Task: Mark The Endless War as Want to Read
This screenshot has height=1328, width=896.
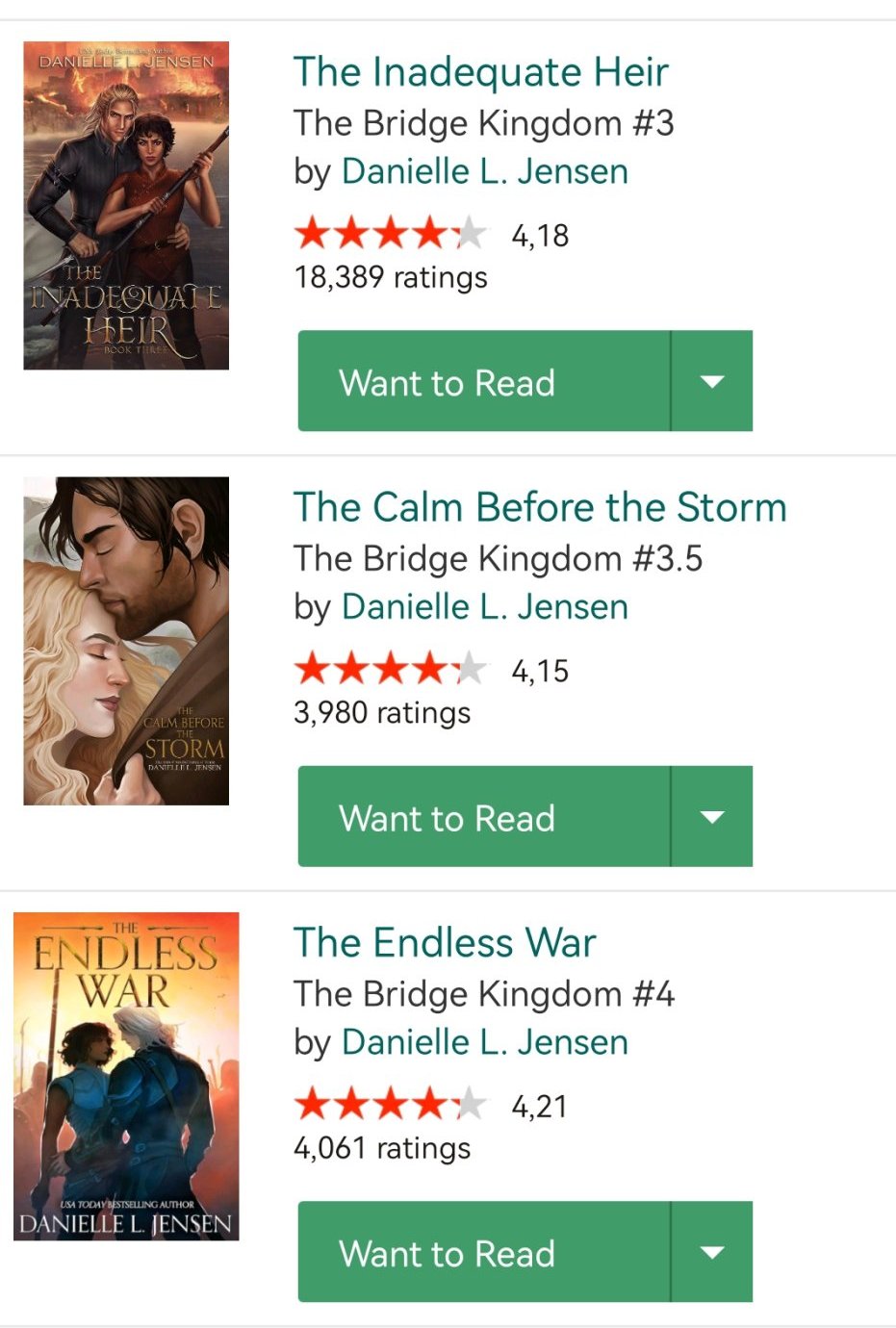Action: point(484,1252)
